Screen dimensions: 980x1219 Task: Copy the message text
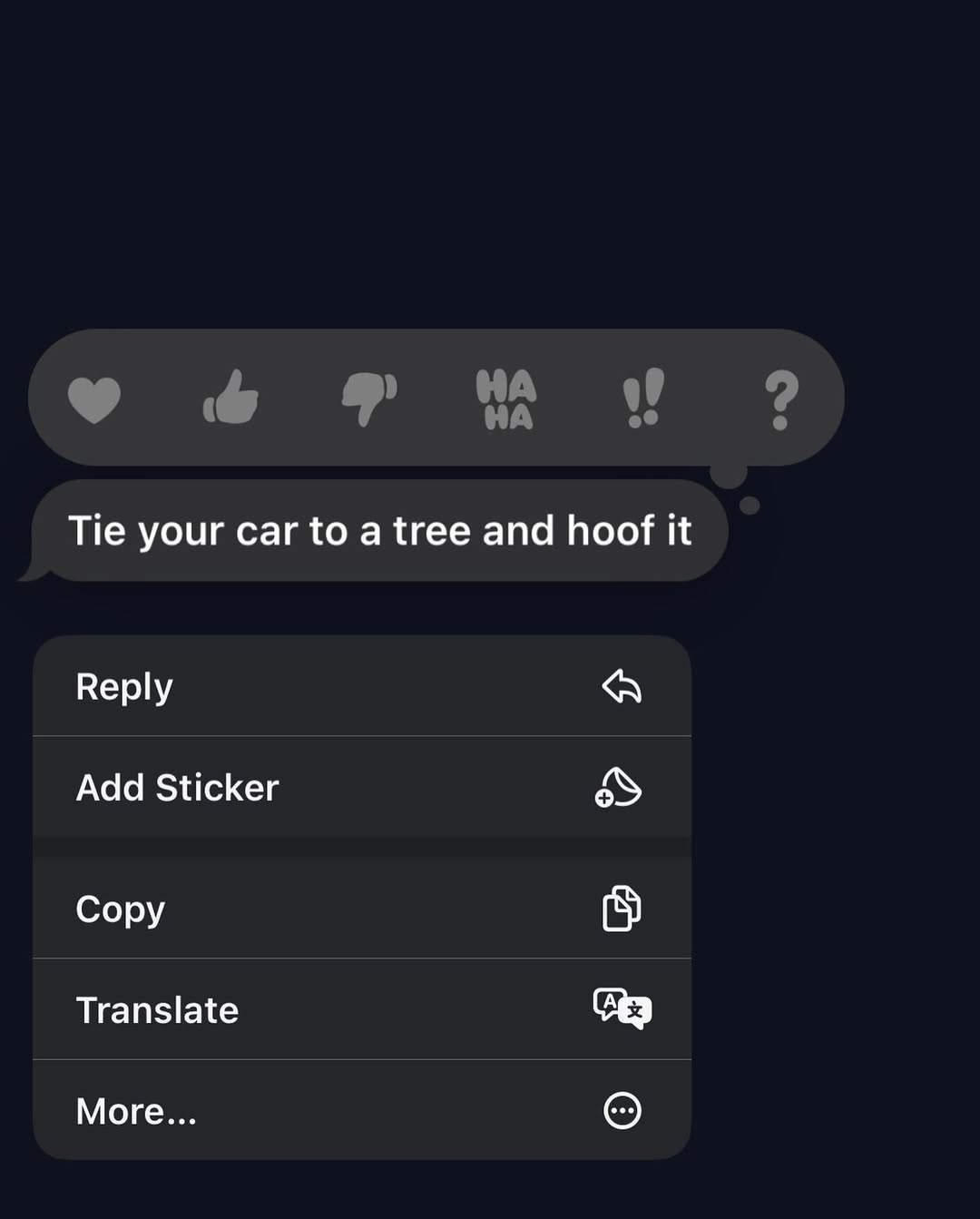[362, 908]
